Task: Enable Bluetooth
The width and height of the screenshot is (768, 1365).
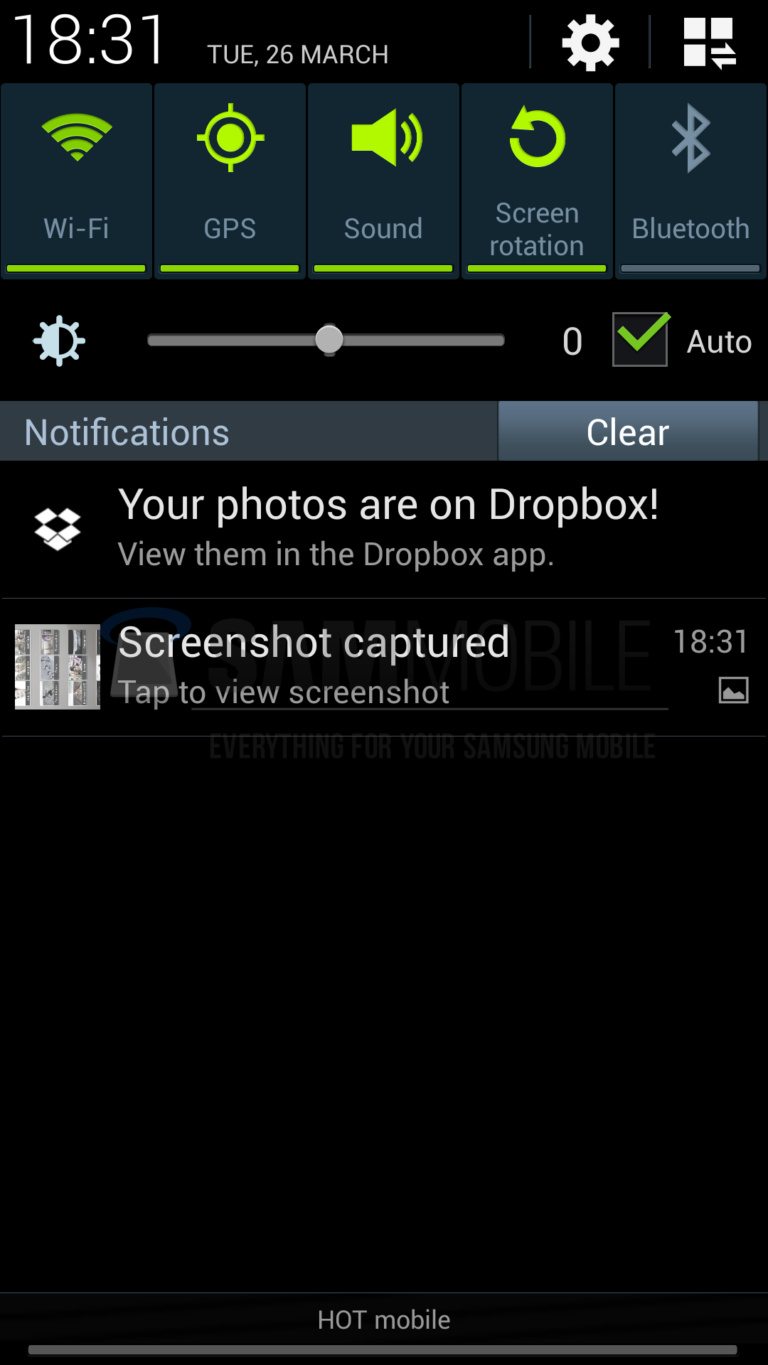Action: tap(690, 180)
